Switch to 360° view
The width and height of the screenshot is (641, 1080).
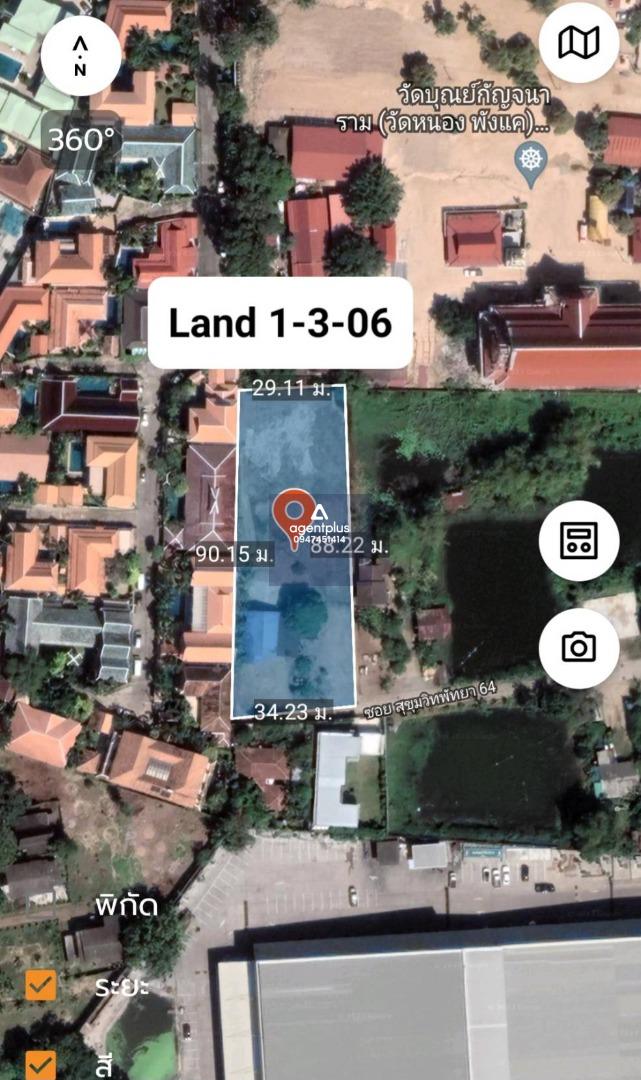coord(80,140)
